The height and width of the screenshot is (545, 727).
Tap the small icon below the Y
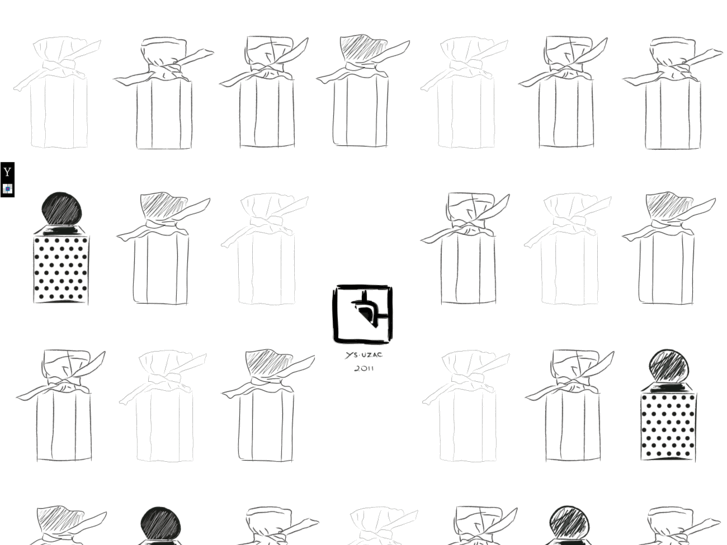[x=7, y=189]
